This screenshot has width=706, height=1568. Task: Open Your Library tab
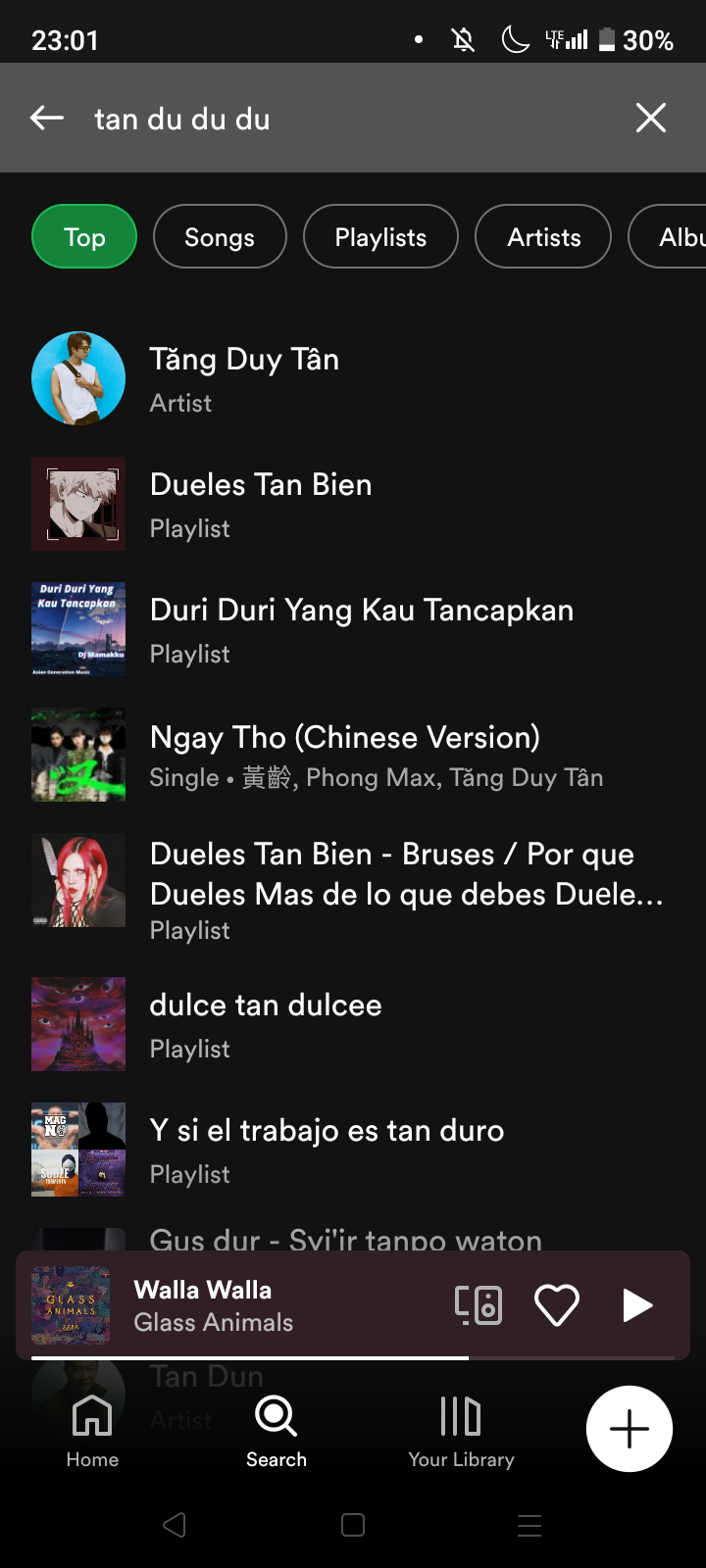[461, 1431]
